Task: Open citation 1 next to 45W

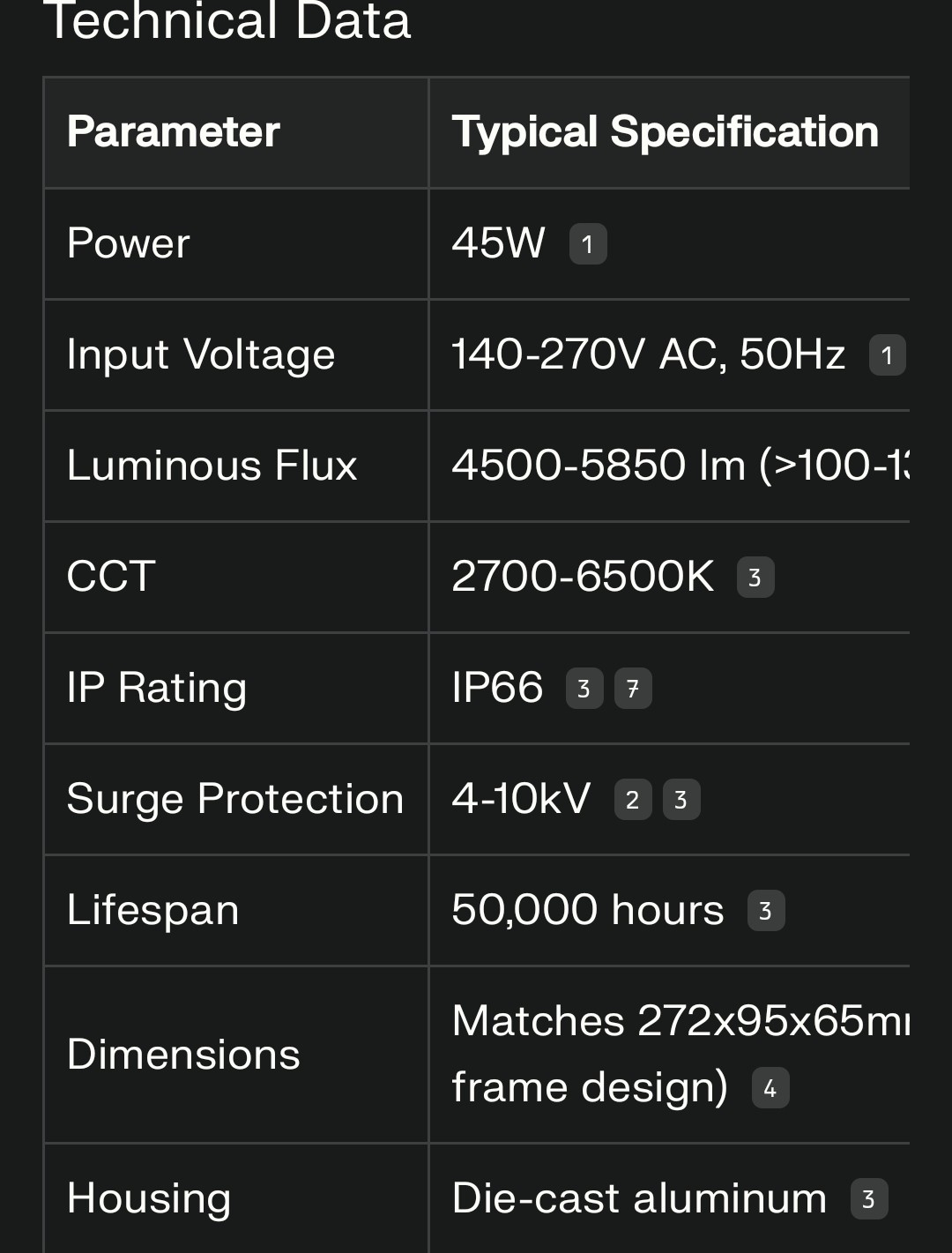Action: pos(588,244)
